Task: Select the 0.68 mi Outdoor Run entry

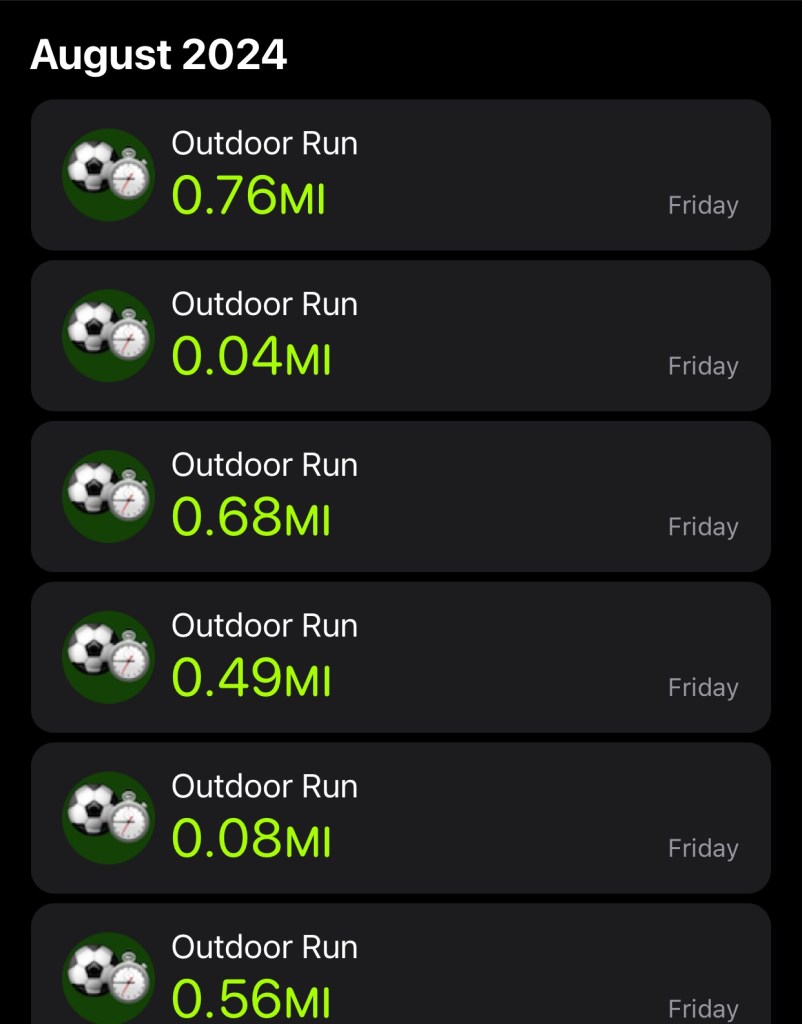Action: click(x=400, y=497)
